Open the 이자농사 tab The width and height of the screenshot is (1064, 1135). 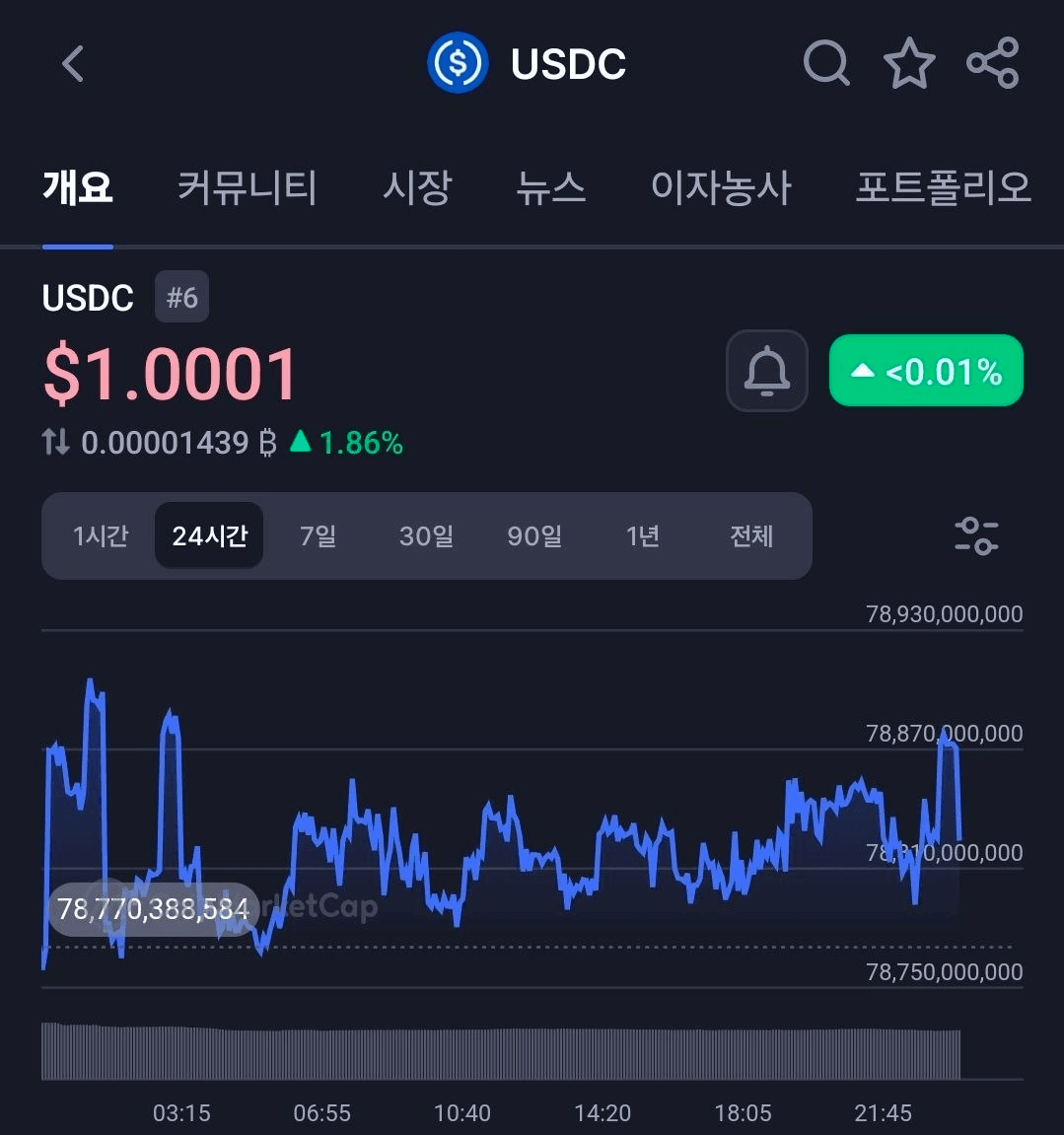pyautogui.click(x=721, y=187)
